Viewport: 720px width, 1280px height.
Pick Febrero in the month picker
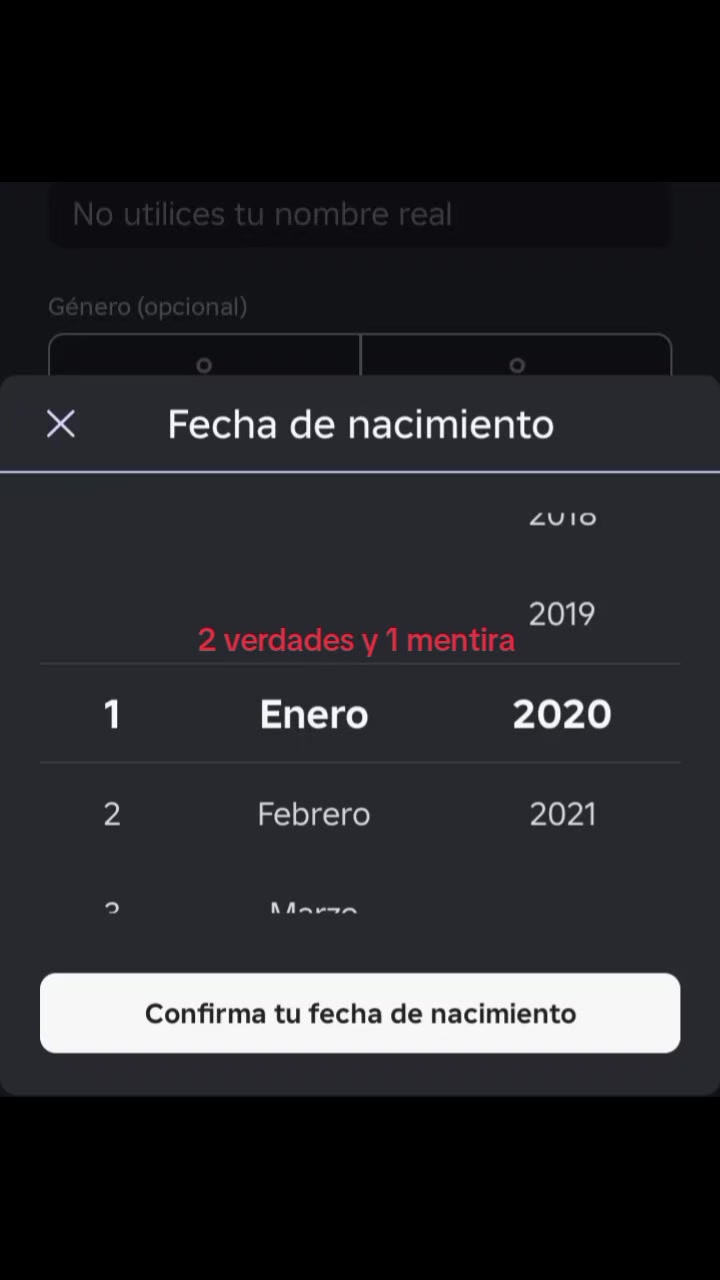(x=314, y=814)
